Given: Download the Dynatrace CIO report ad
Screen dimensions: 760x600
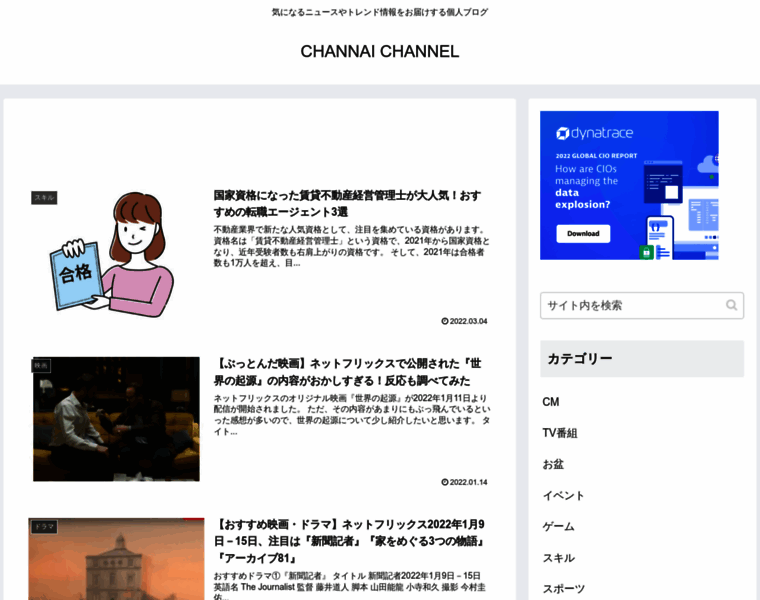Looking at the screenshot, I should (582, 233).
